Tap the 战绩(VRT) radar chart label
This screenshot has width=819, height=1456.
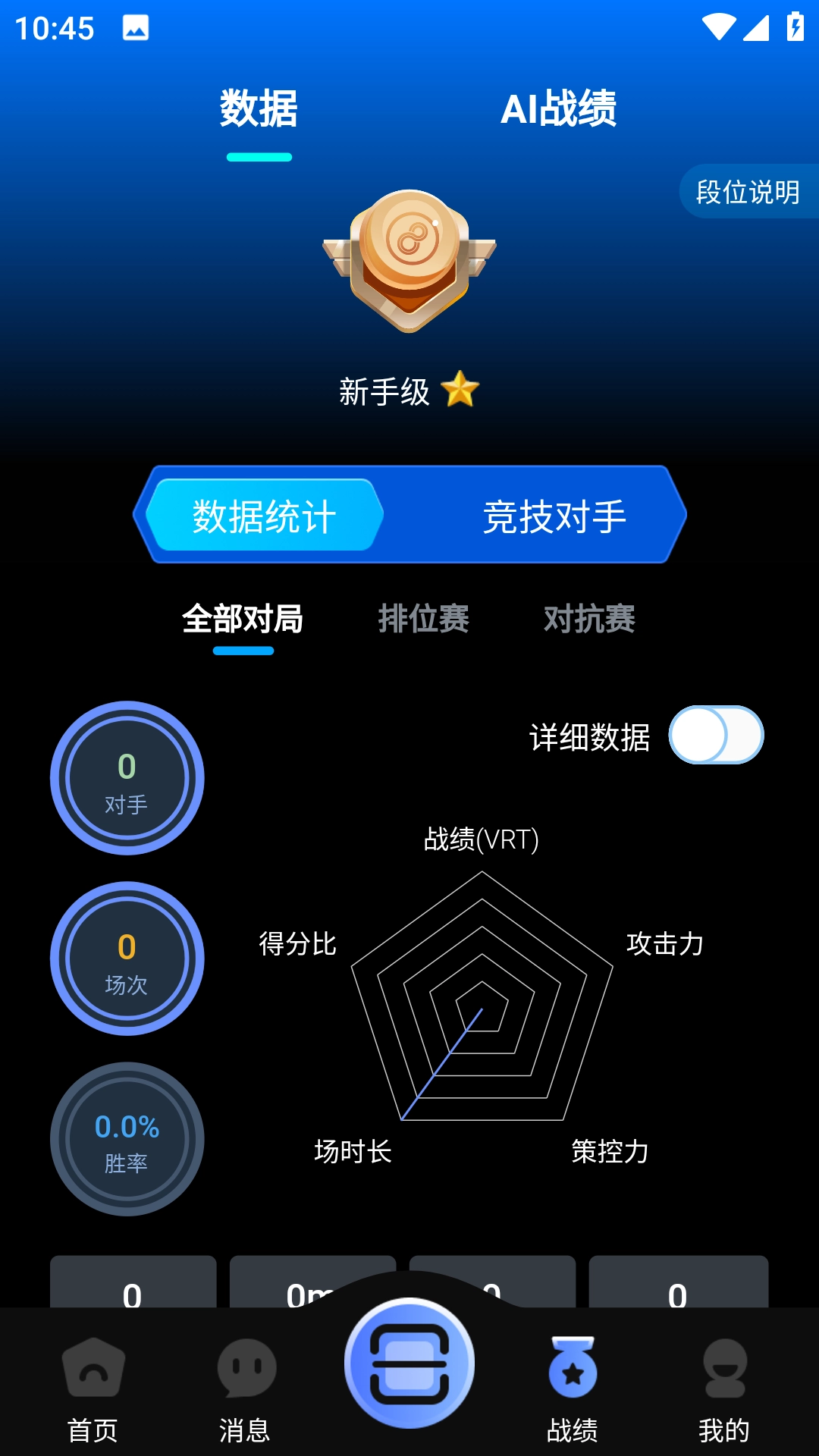pos(480,842)
